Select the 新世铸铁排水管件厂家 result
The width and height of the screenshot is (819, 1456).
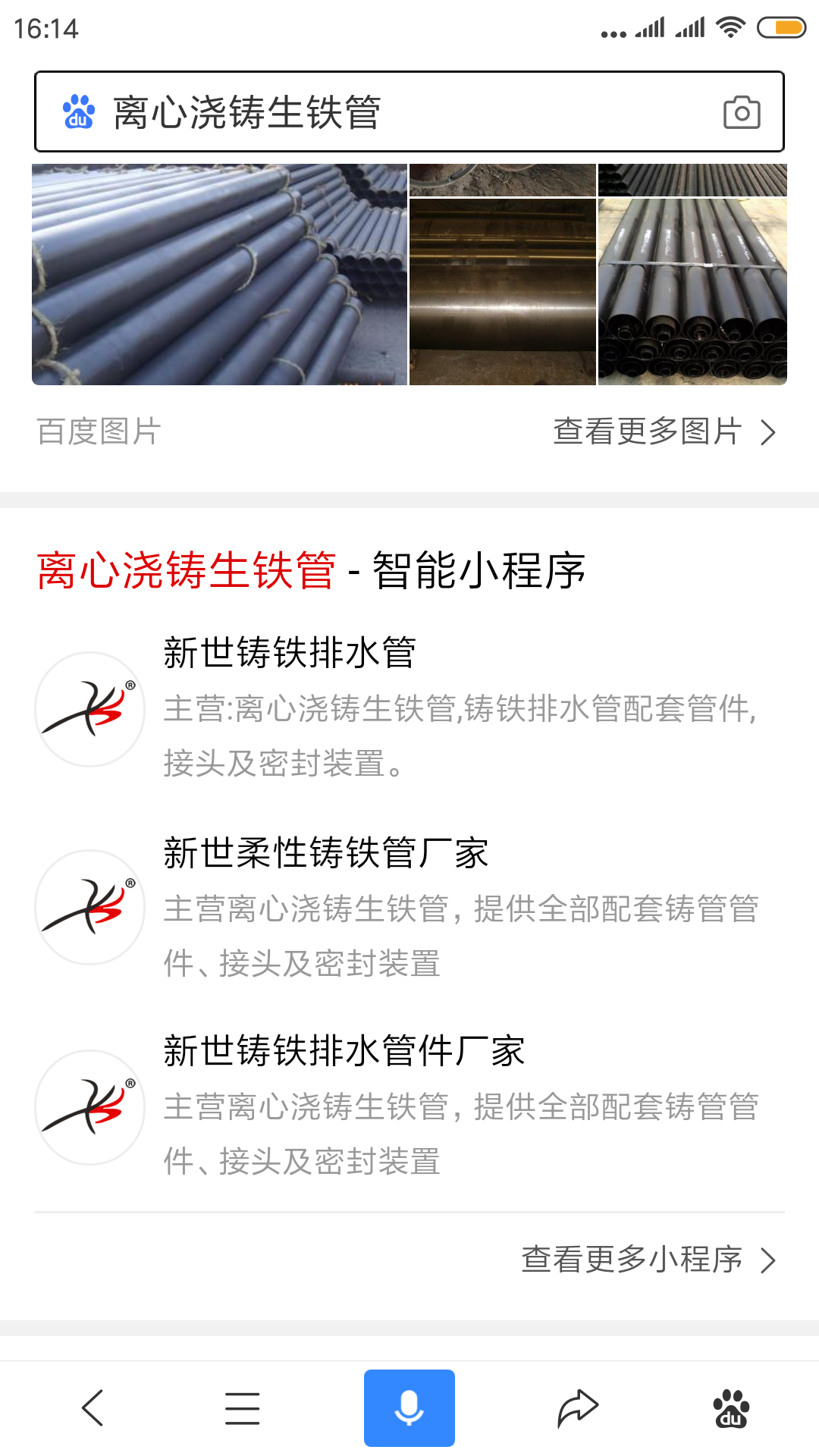click(x=344, y=1051)
